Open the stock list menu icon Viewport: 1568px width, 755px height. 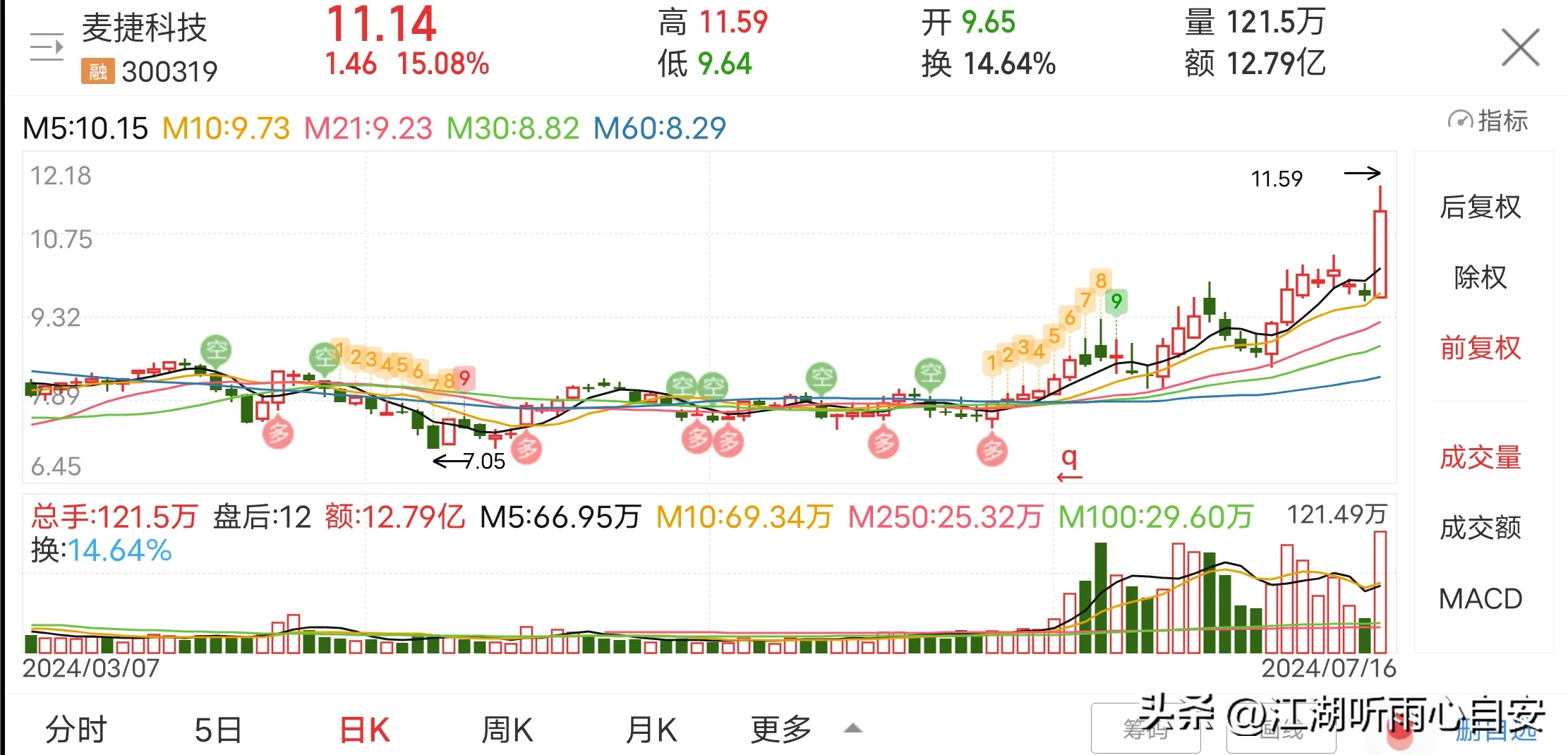tap(47, 48)
